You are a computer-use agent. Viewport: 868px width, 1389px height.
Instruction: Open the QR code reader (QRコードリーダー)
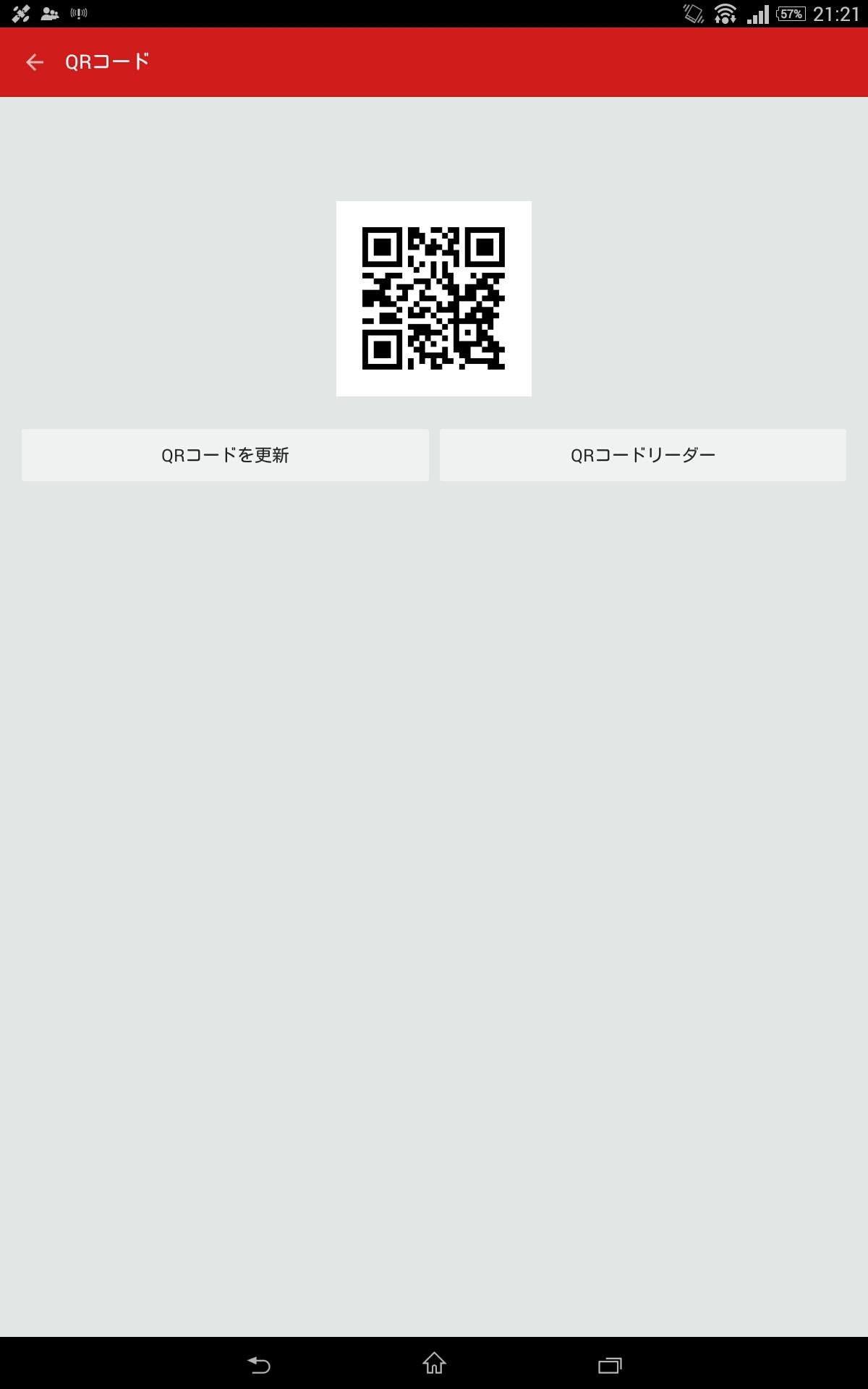(642, 454)
